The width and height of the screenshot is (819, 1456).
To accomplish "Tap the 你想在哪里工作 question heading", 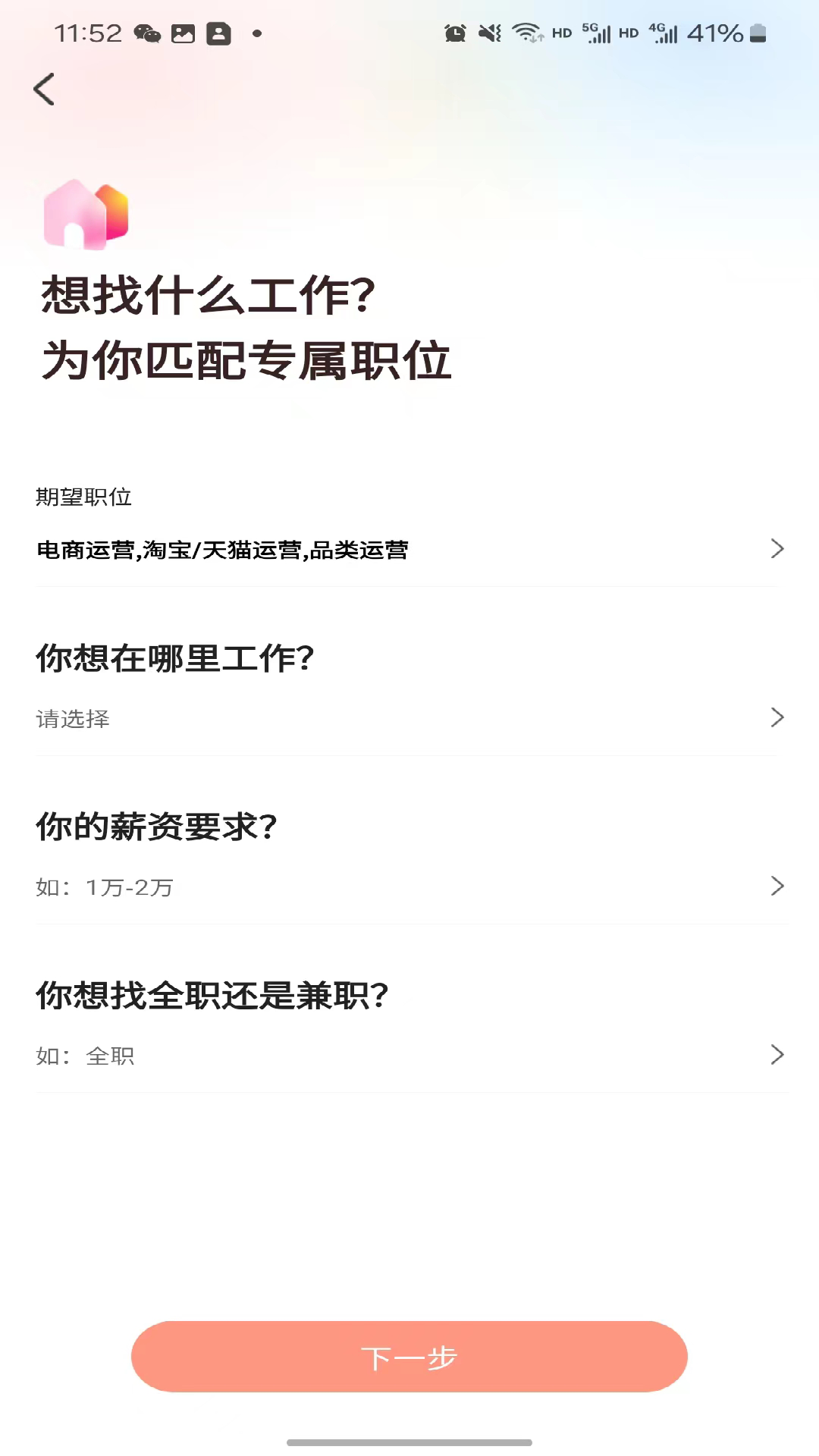I will (x=176, y=658).
